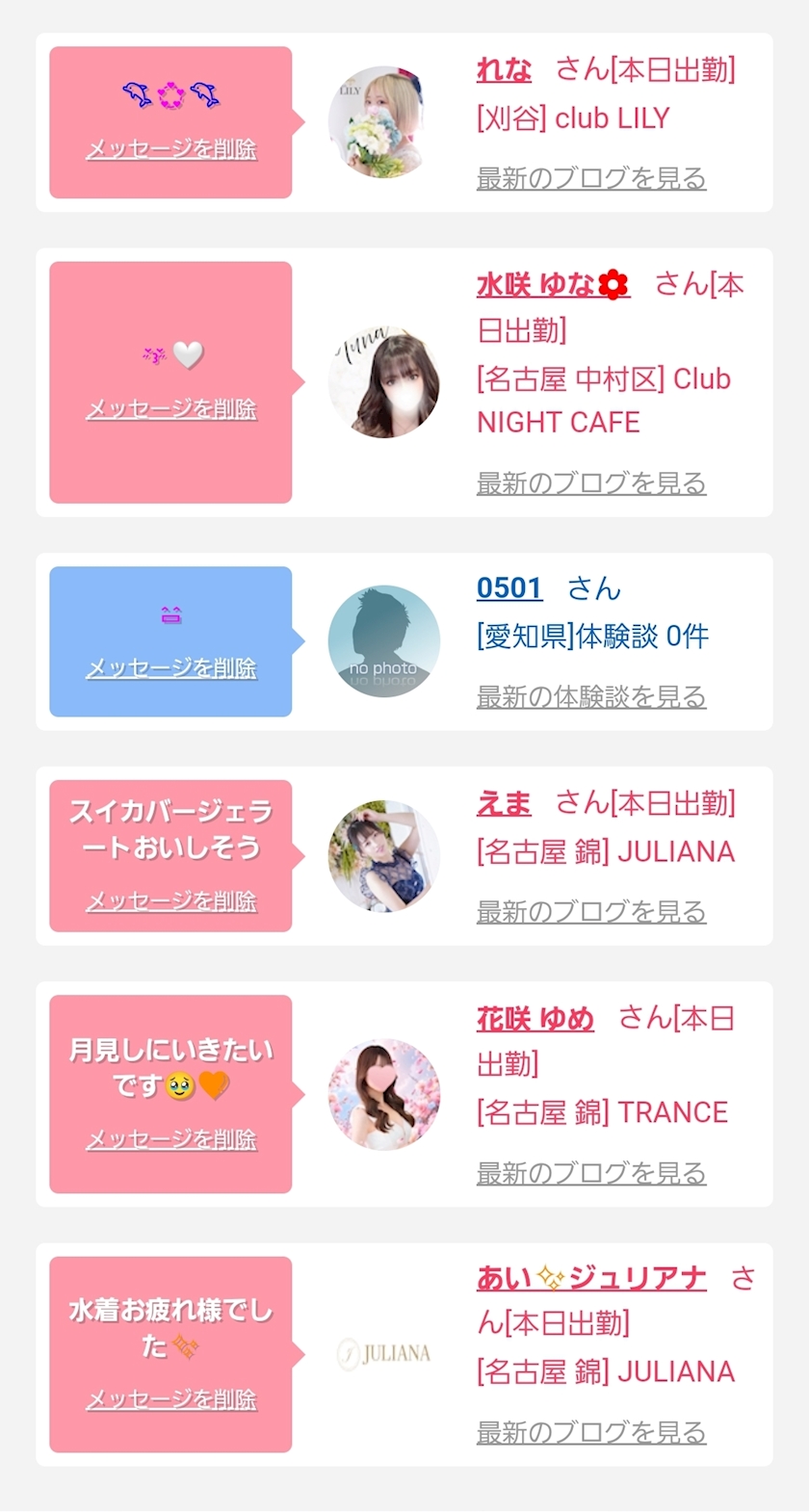The image size is (809, 1512).
Task: Delete the dolphin emoji message to れな
Action: [171, 149]
